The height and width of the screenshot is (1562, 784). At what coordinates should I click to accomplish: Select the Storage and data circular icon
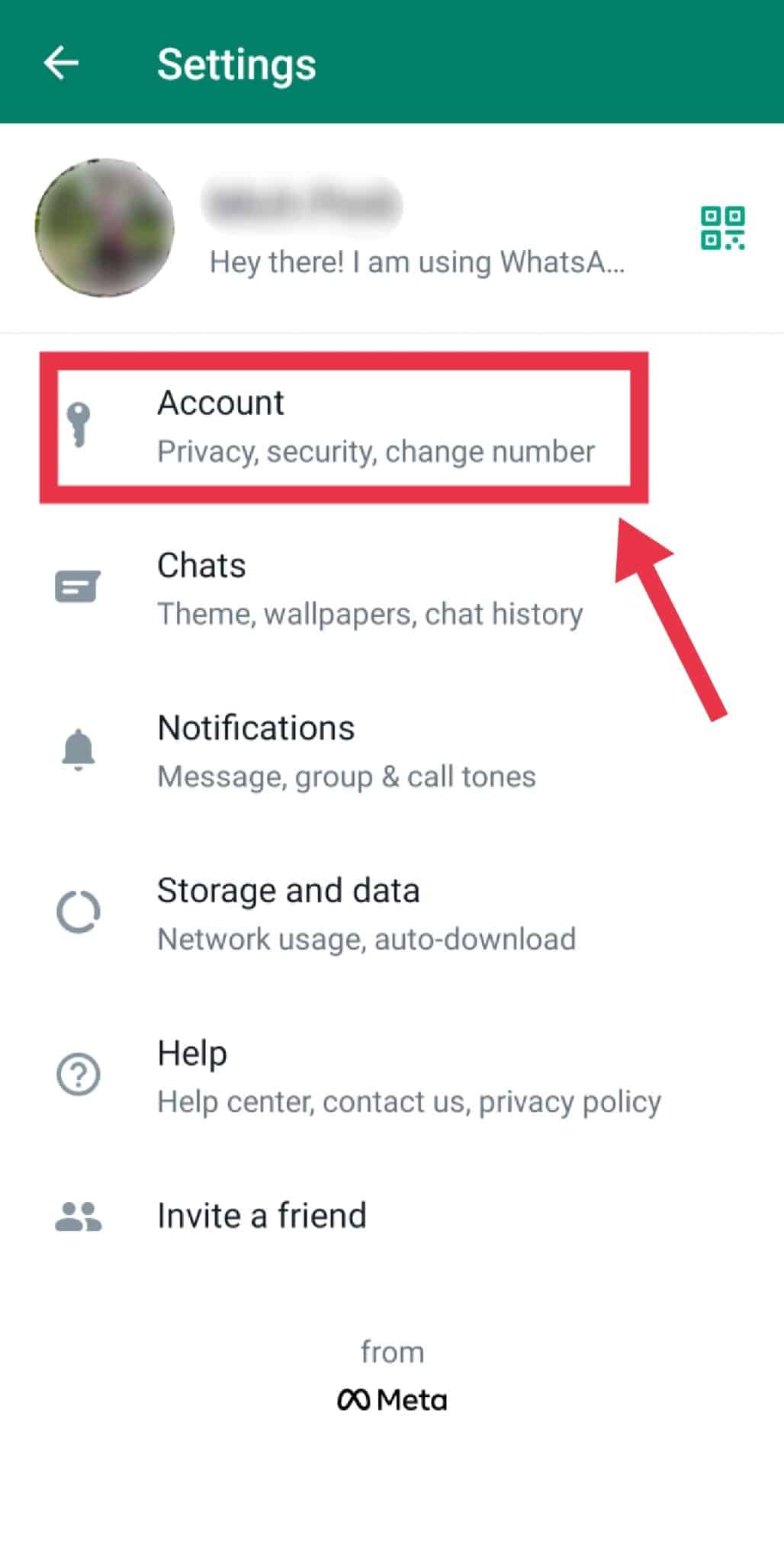pyautogui.click(x=79, y=912)
